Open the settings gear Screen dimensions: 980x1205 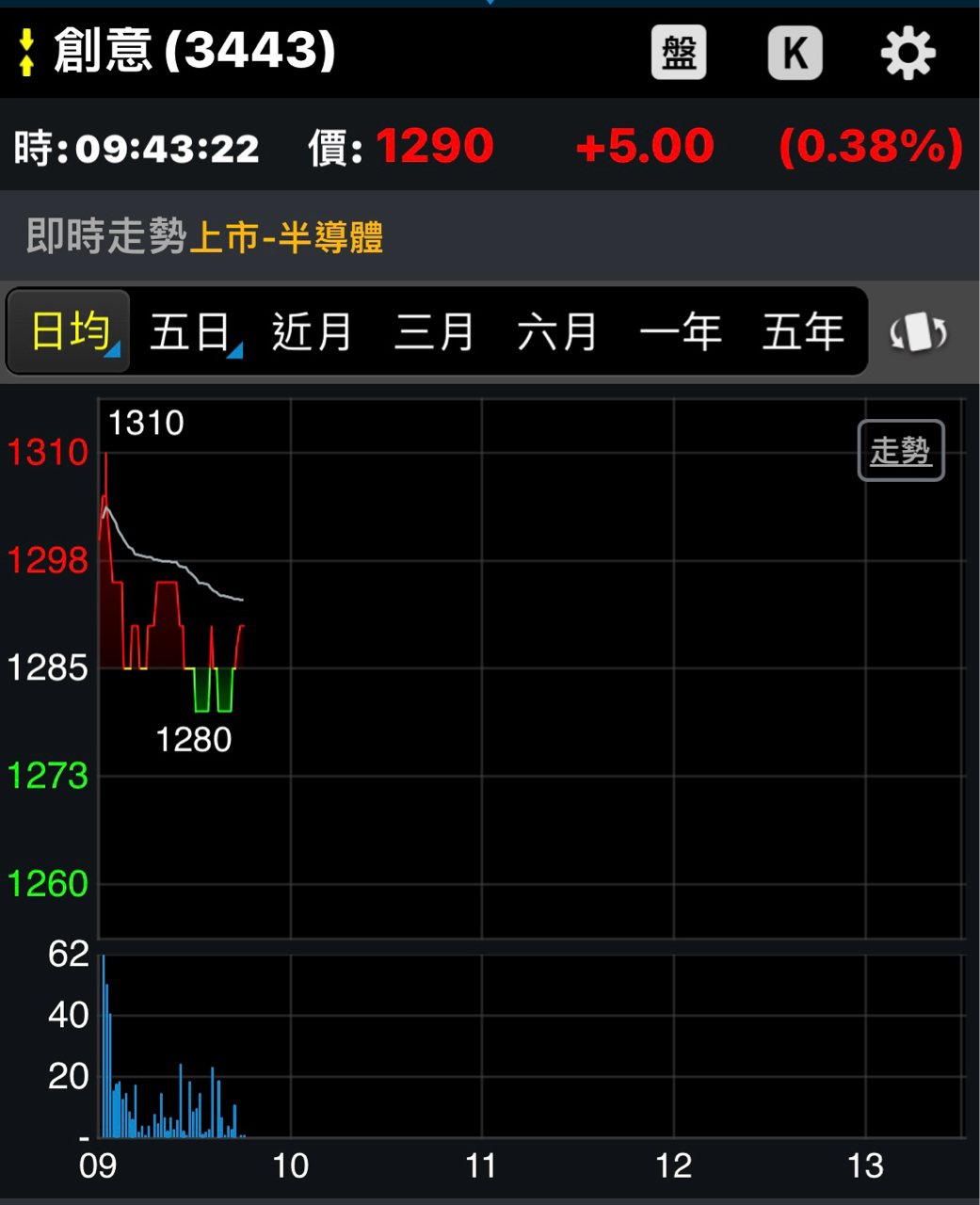click(908, 54)
